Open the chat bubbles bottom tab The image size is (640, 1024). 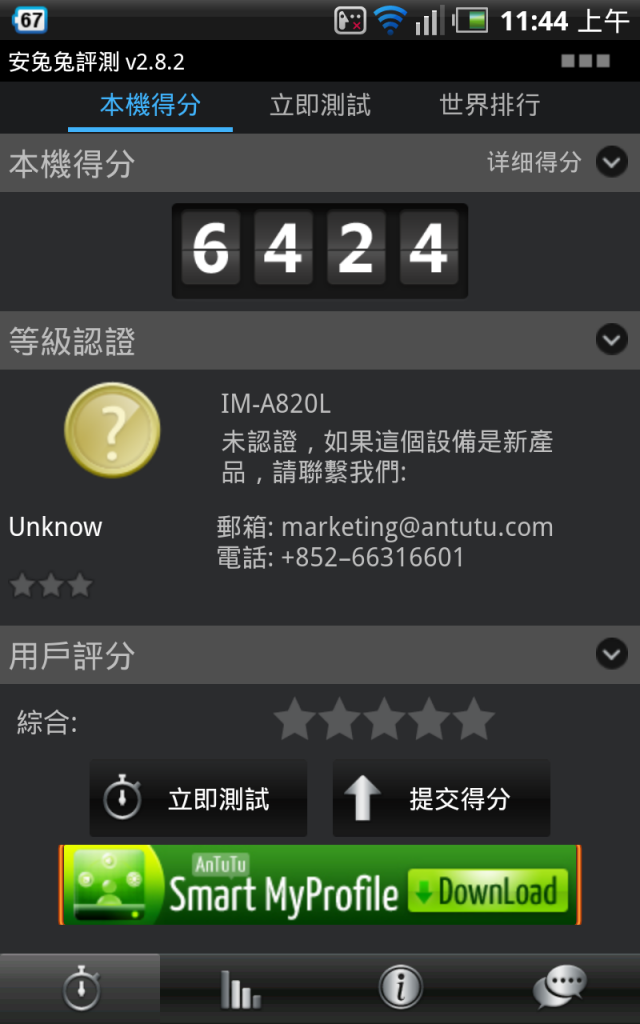(560, 988)
